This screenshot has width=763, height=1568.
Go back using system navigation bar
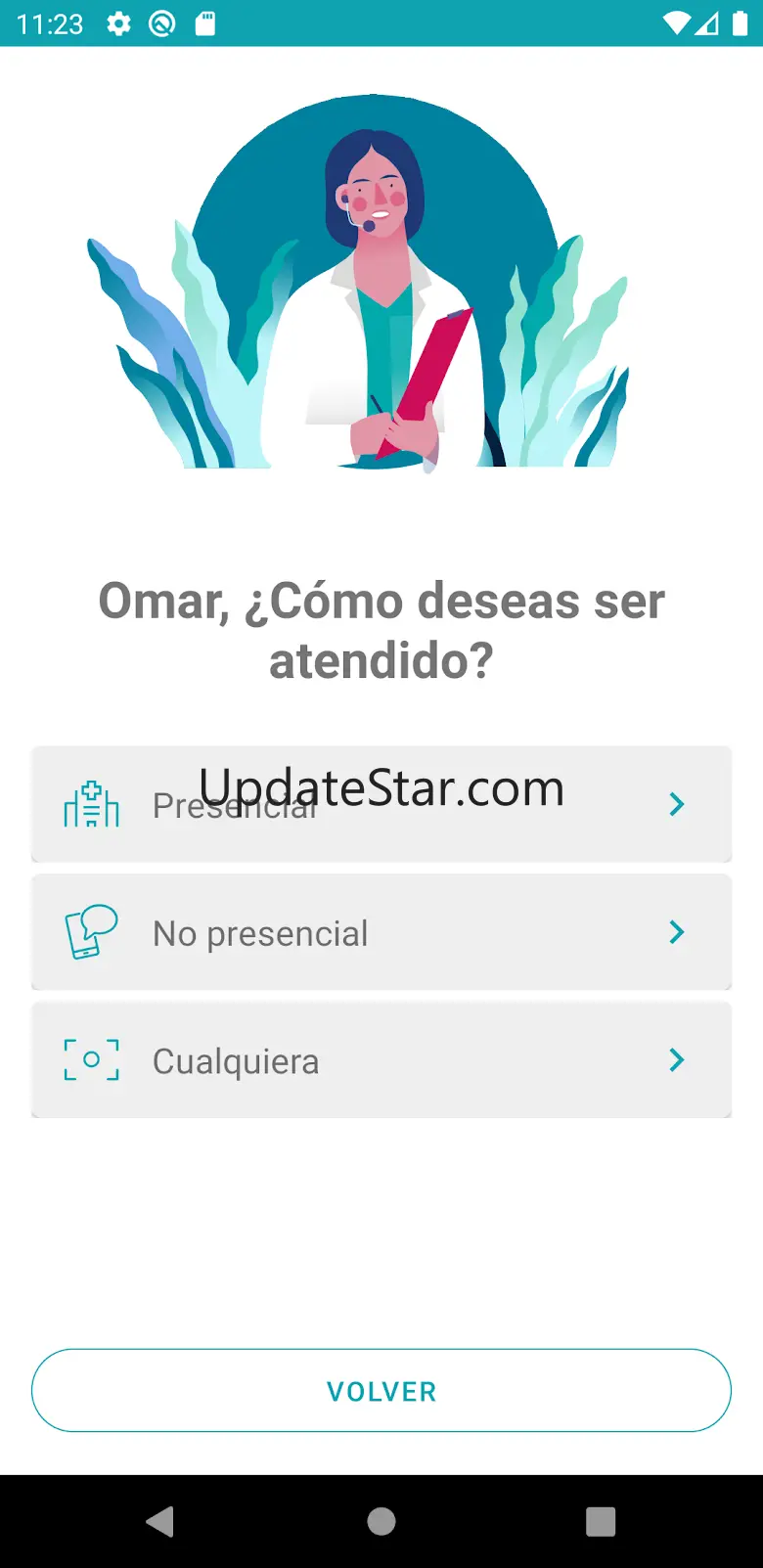[160, 1521]
